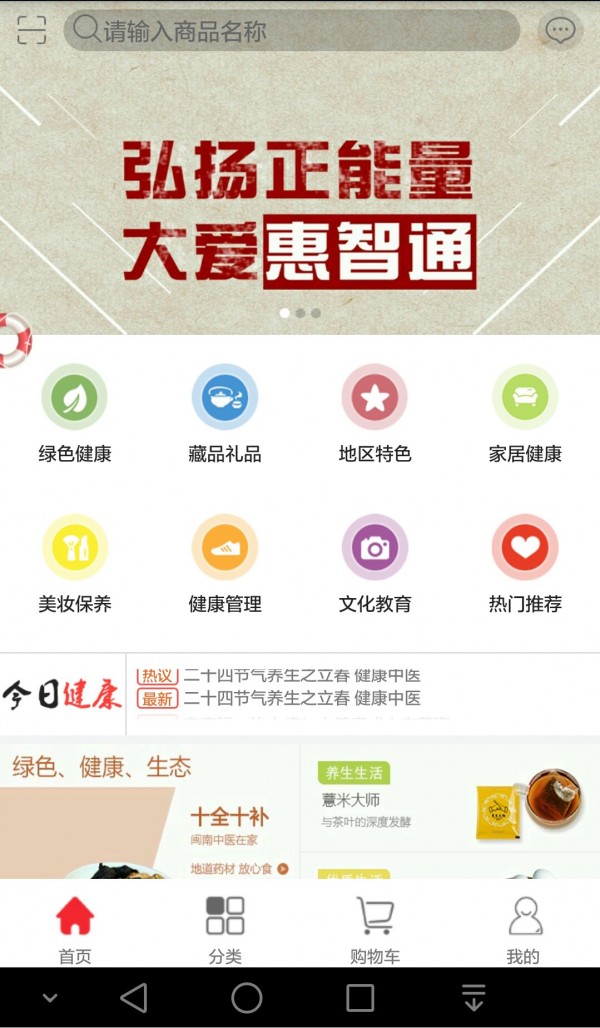Image resolution: width=600 pixels, height=1028 pixels.
Task: Open the 弘扬正能量 banner
Action: point(300,210)
